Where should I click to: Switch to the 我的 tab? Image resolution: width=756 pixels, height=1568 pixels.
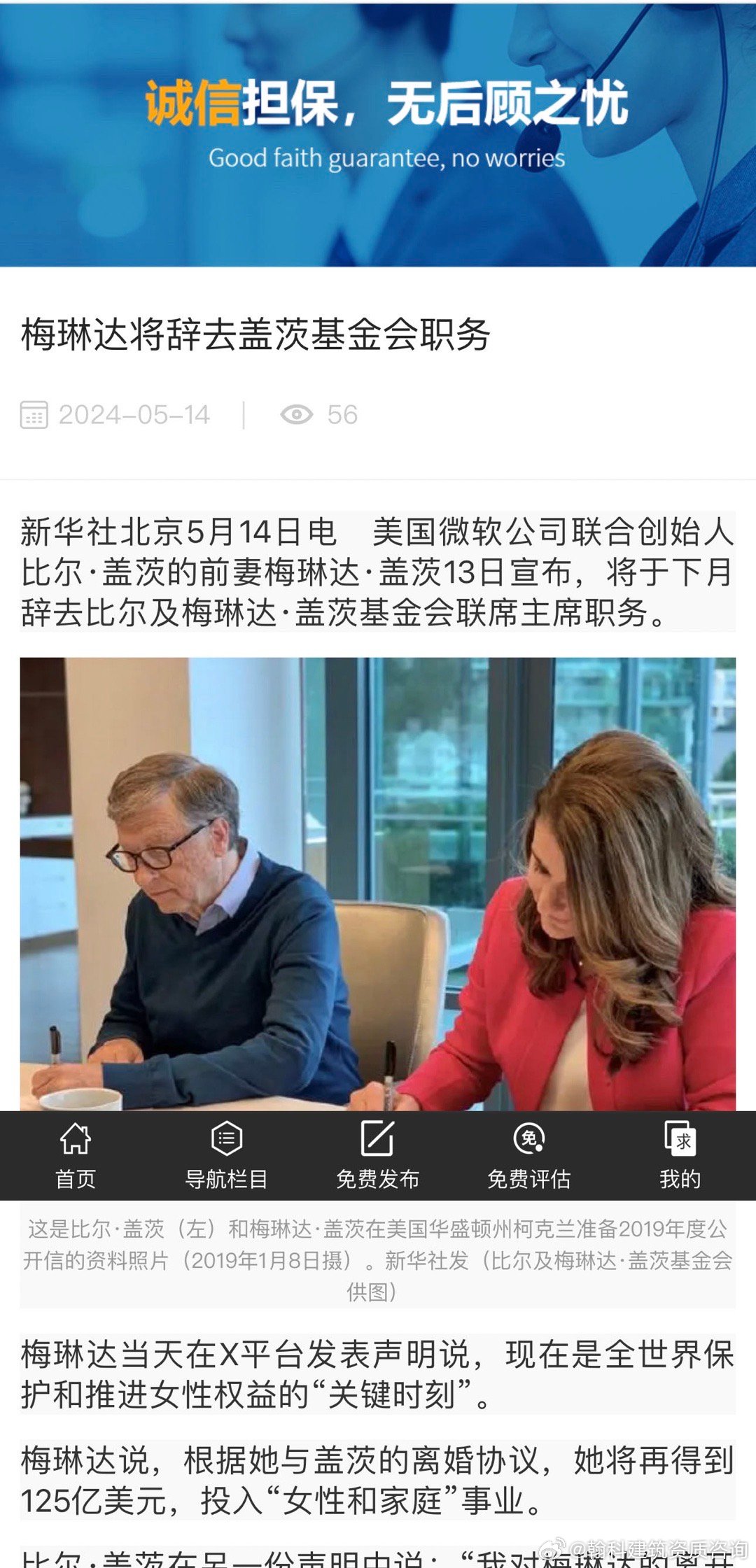coord(680,1156)
